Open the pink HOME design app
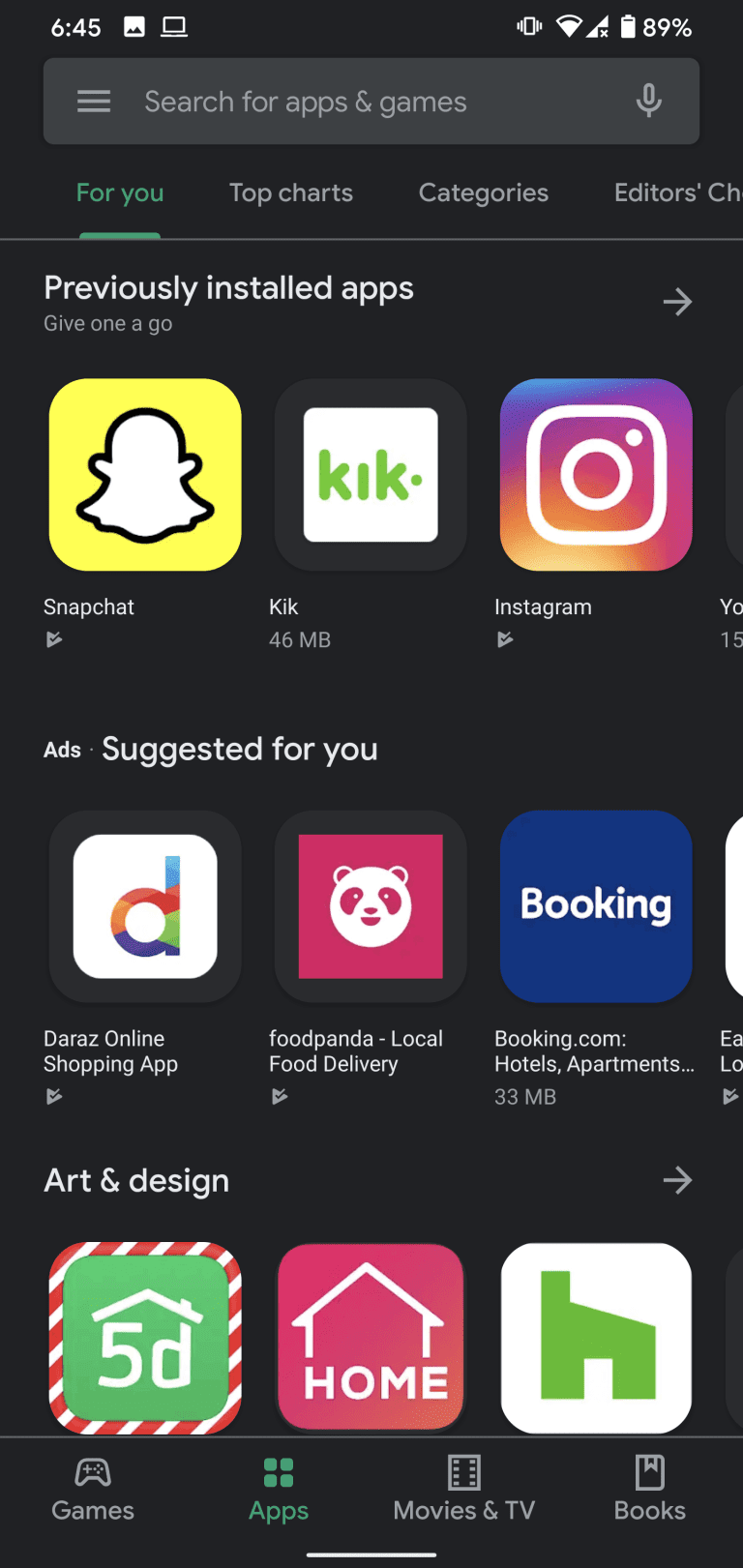 pyautogui.click(x=371, y=1338)
